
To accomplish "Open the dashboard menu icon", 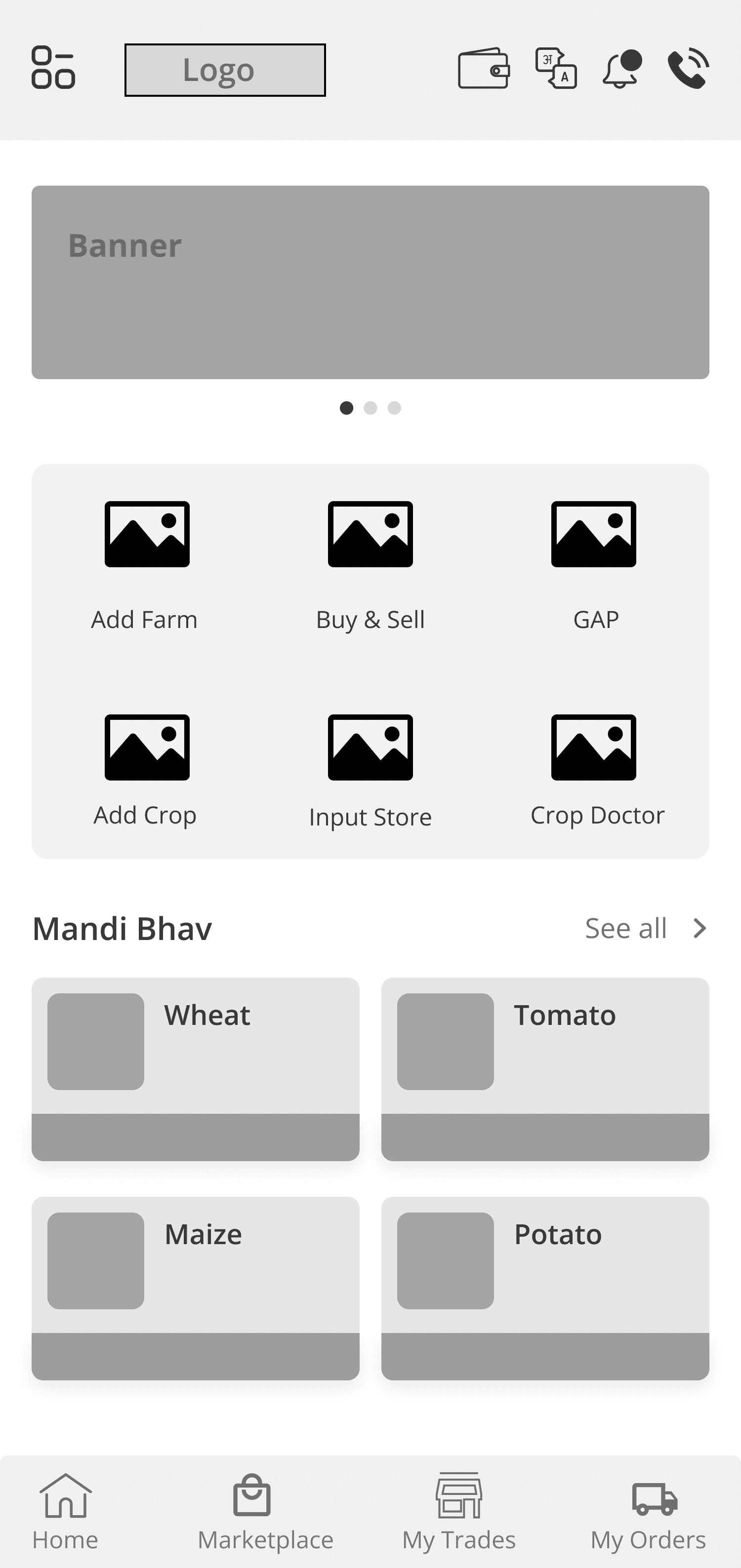I will point(53,68).
